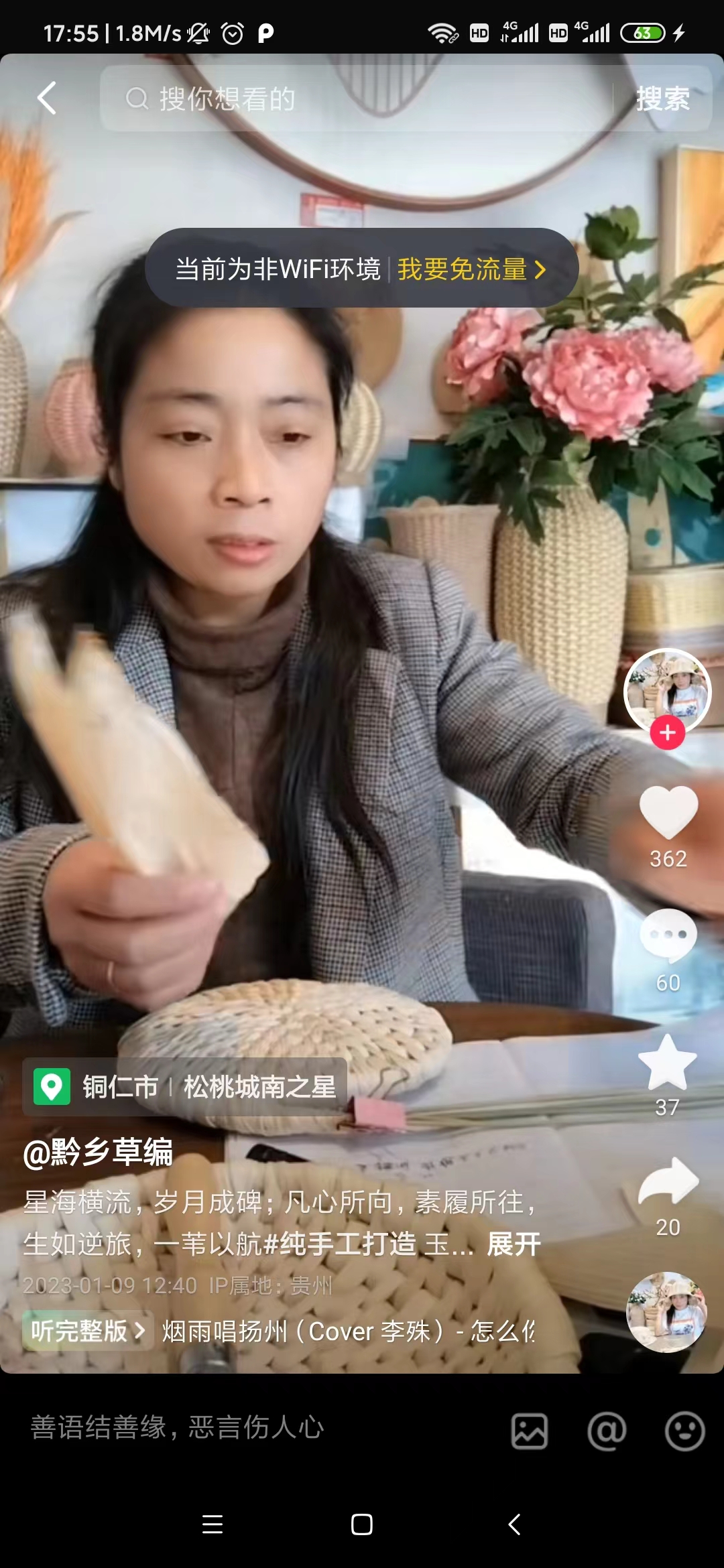Like this video with the heart icon
Screen dimensions: 724x1568
pos(668,812)
